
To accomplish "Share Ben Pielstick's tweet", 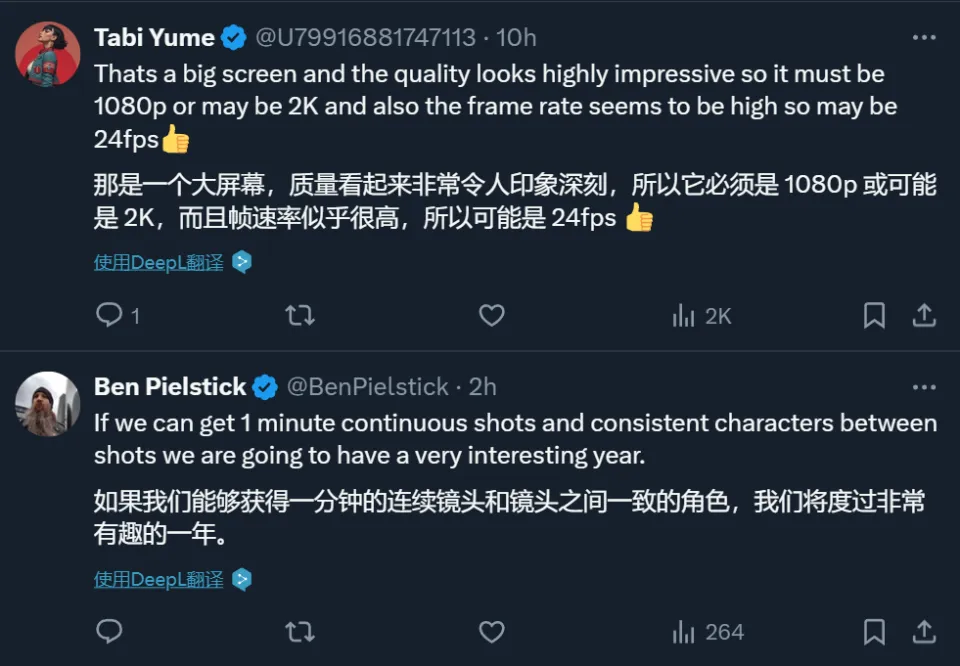I will 924,632.
